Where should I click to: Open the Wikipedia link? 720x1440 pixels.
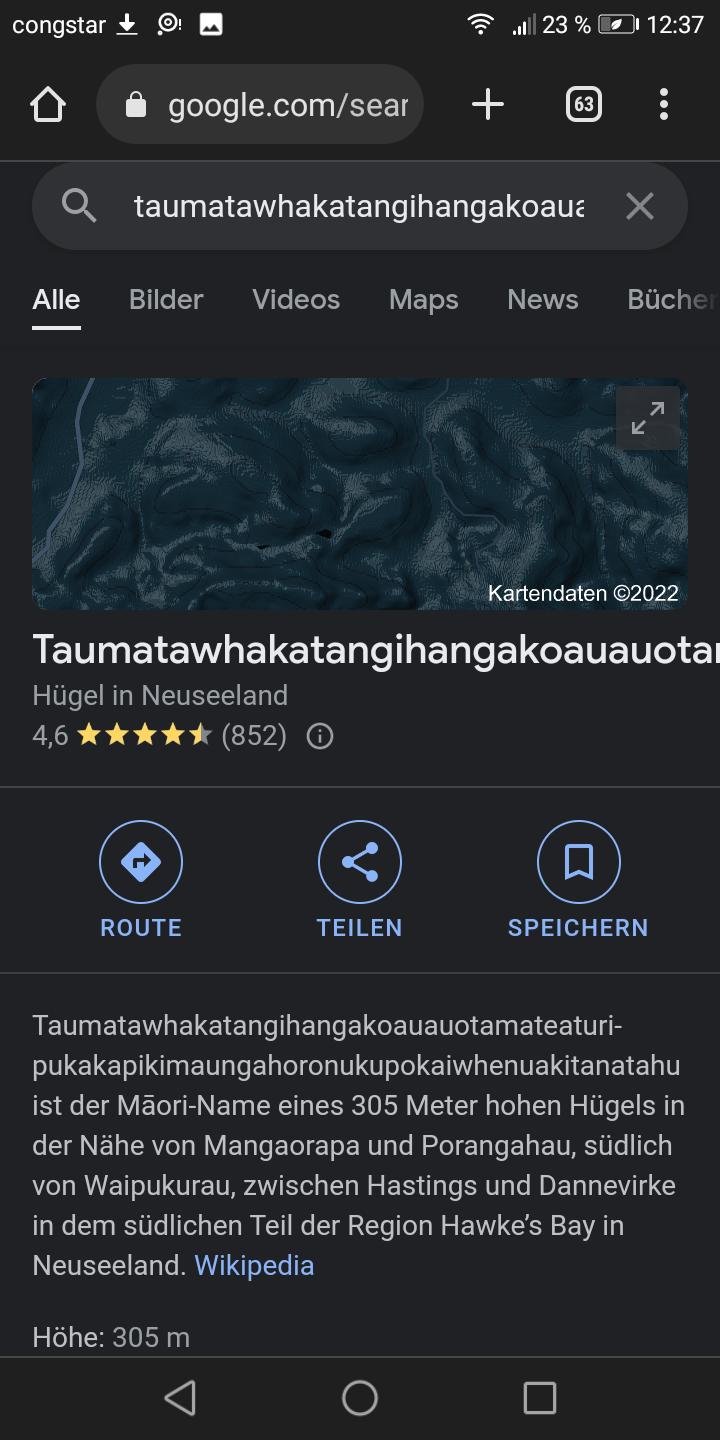point(254,1266)
